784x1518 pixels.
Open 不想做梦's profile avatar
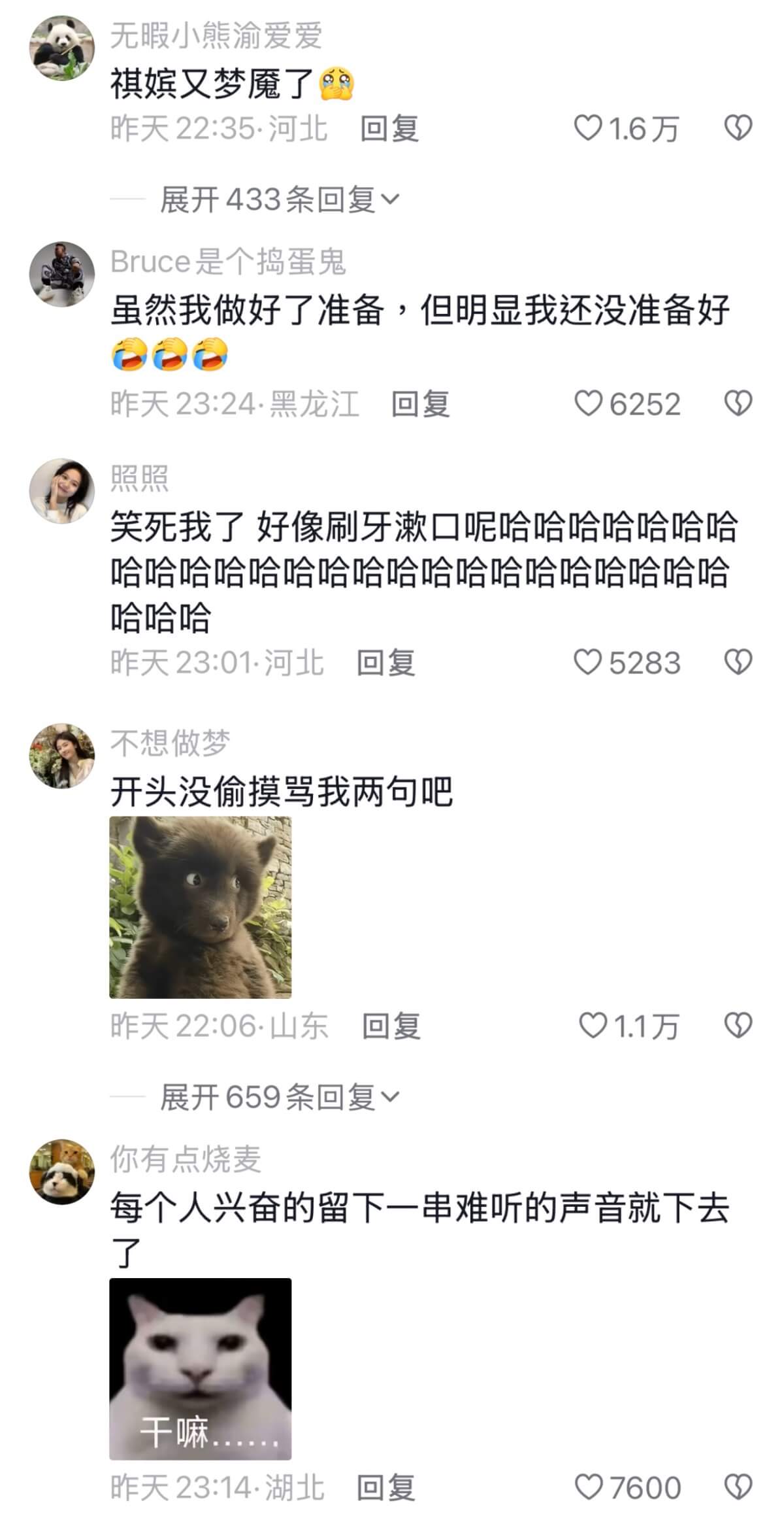tap(62, 756)
